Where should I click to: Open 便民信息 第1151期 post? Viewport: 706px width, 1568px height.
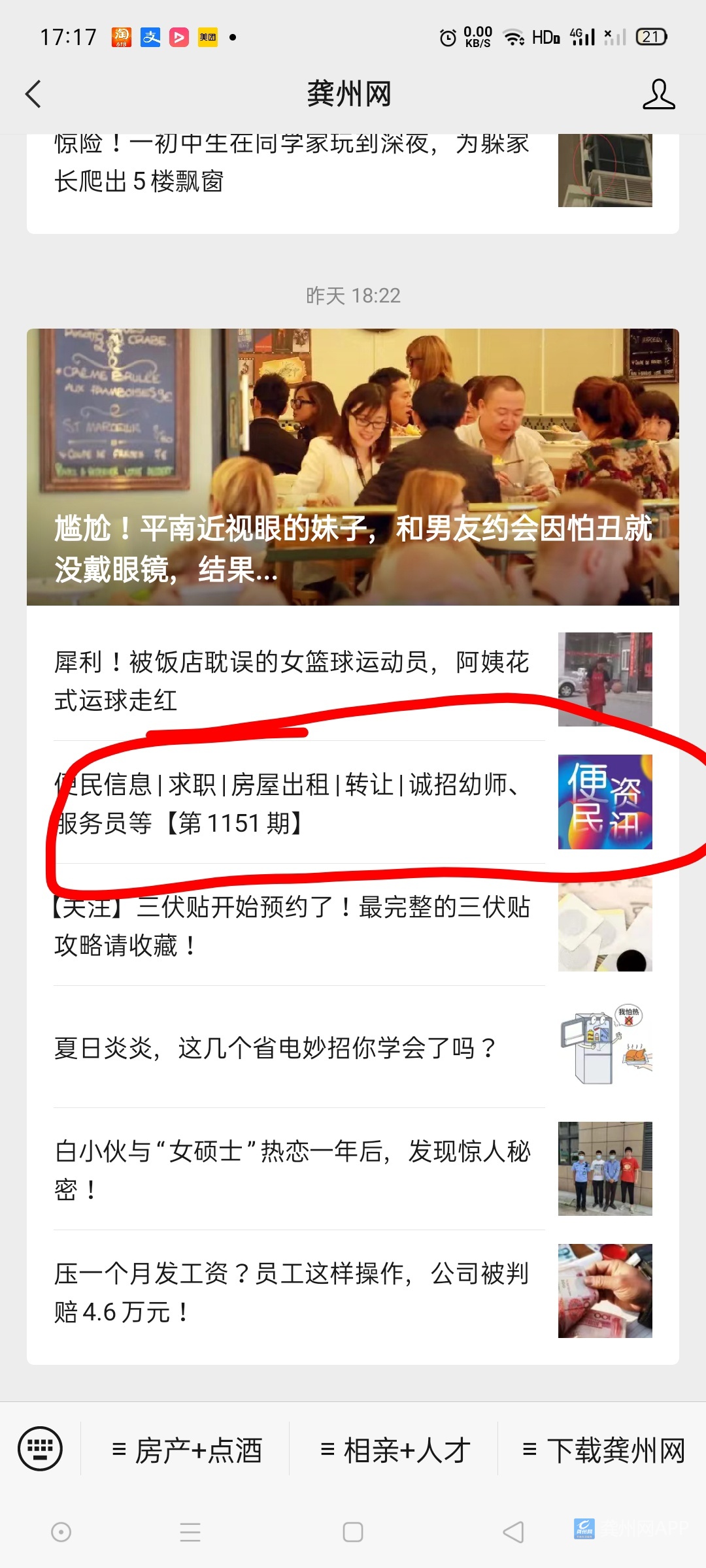(x=291, y=804)
